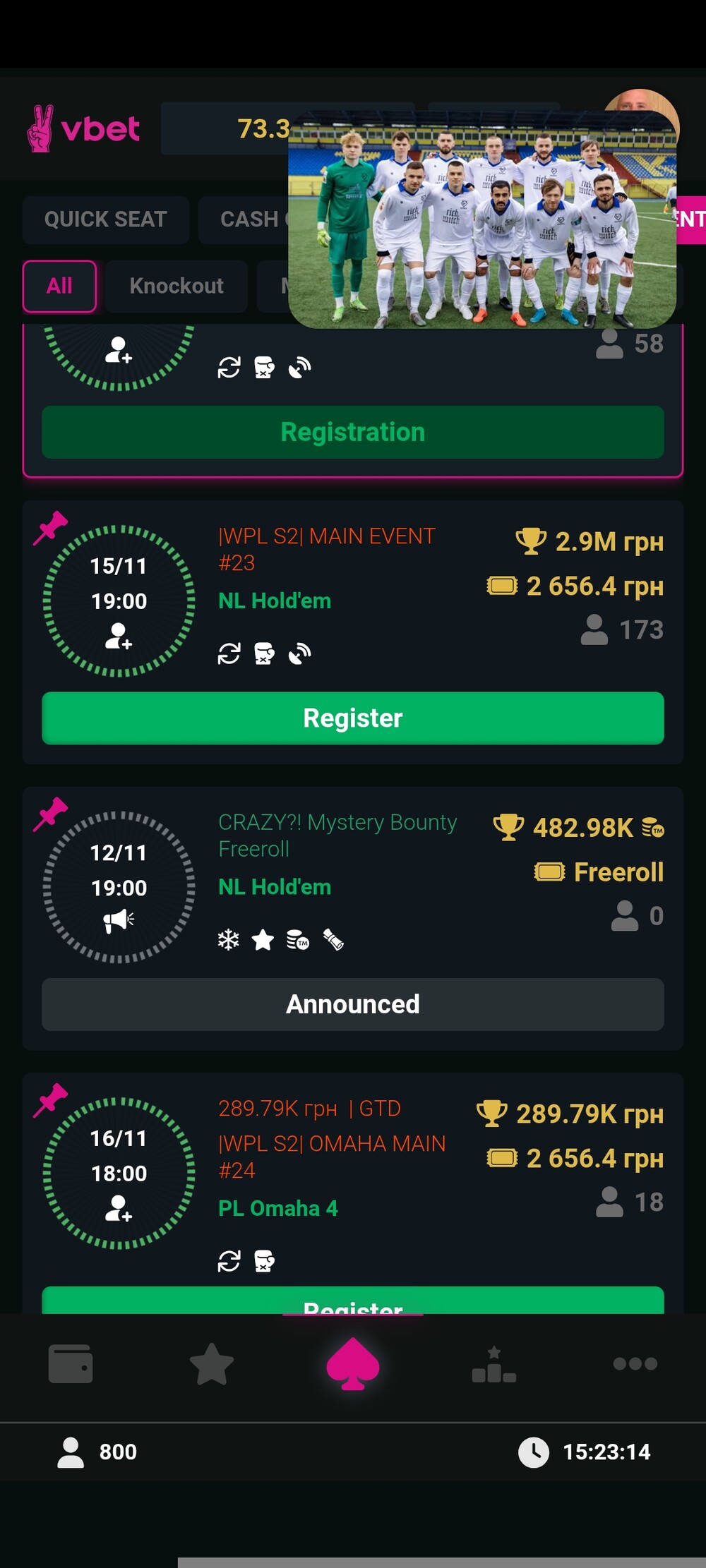Open the wallet tab in bottom bar

71,1363
